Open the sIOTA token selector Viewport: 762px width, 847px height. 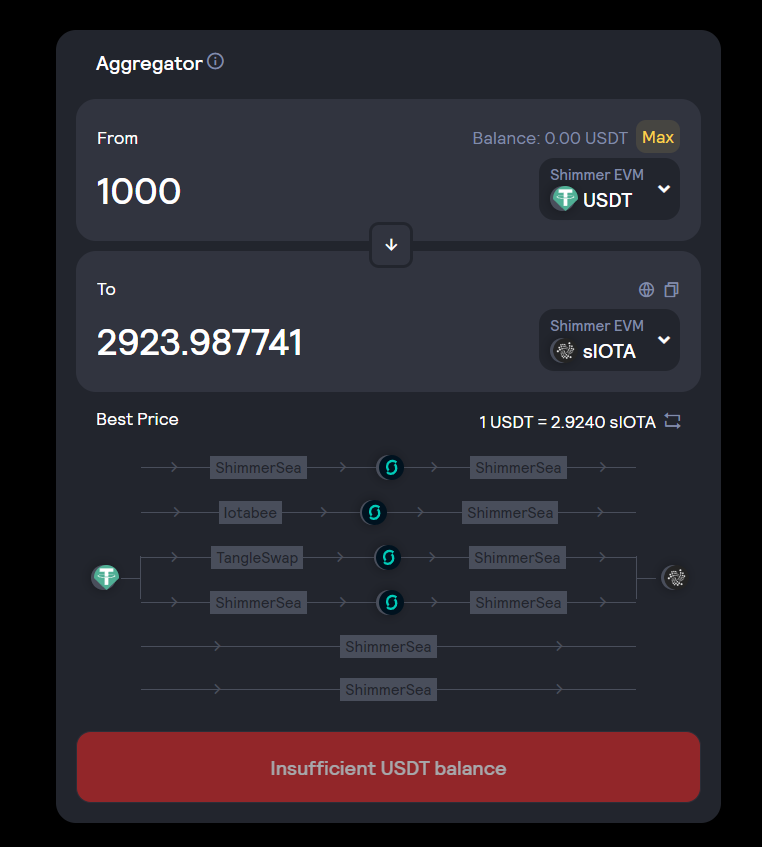pyautogui.click(x=609, y=340)
